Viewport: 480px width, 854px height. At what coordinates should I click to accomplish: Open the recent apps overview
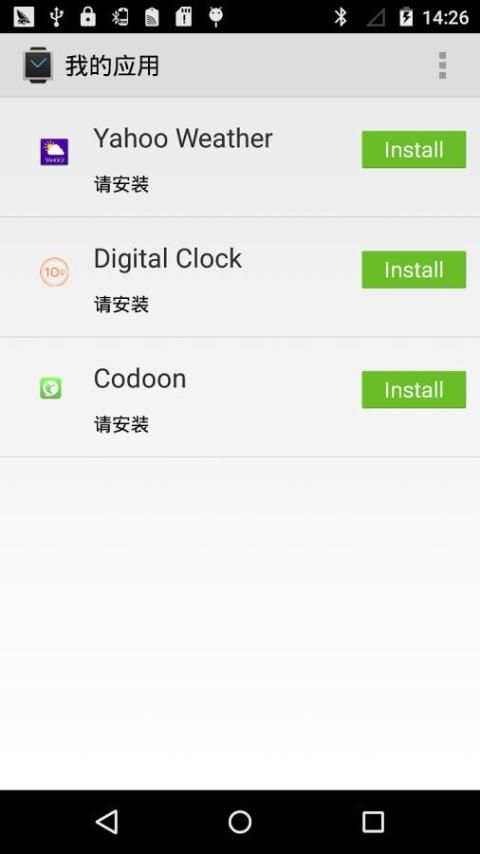coord(373,821)
